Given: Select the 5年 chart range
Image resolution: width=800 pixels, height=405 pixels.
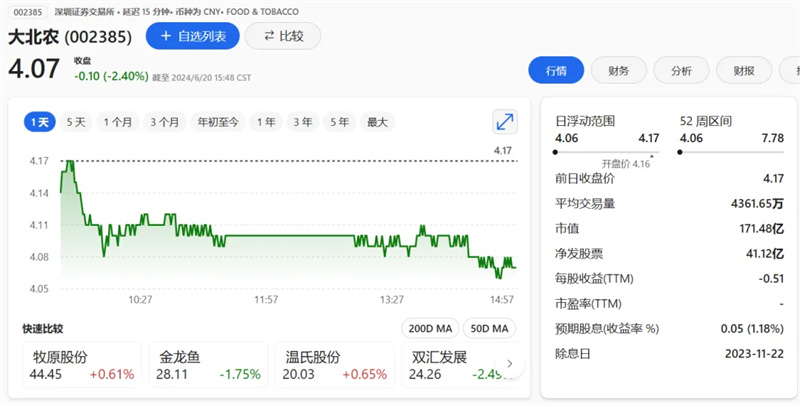Looking at the screenshot, I should point(340,122).
